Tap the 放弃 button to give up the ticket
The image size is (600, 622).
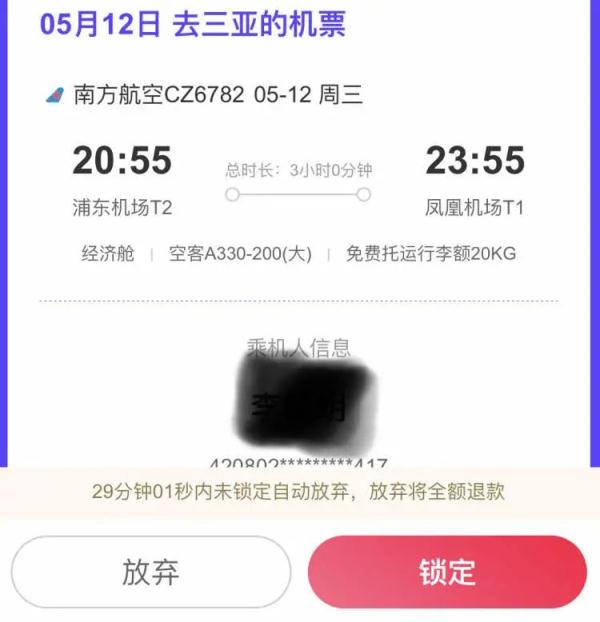[x=151, y=572]
